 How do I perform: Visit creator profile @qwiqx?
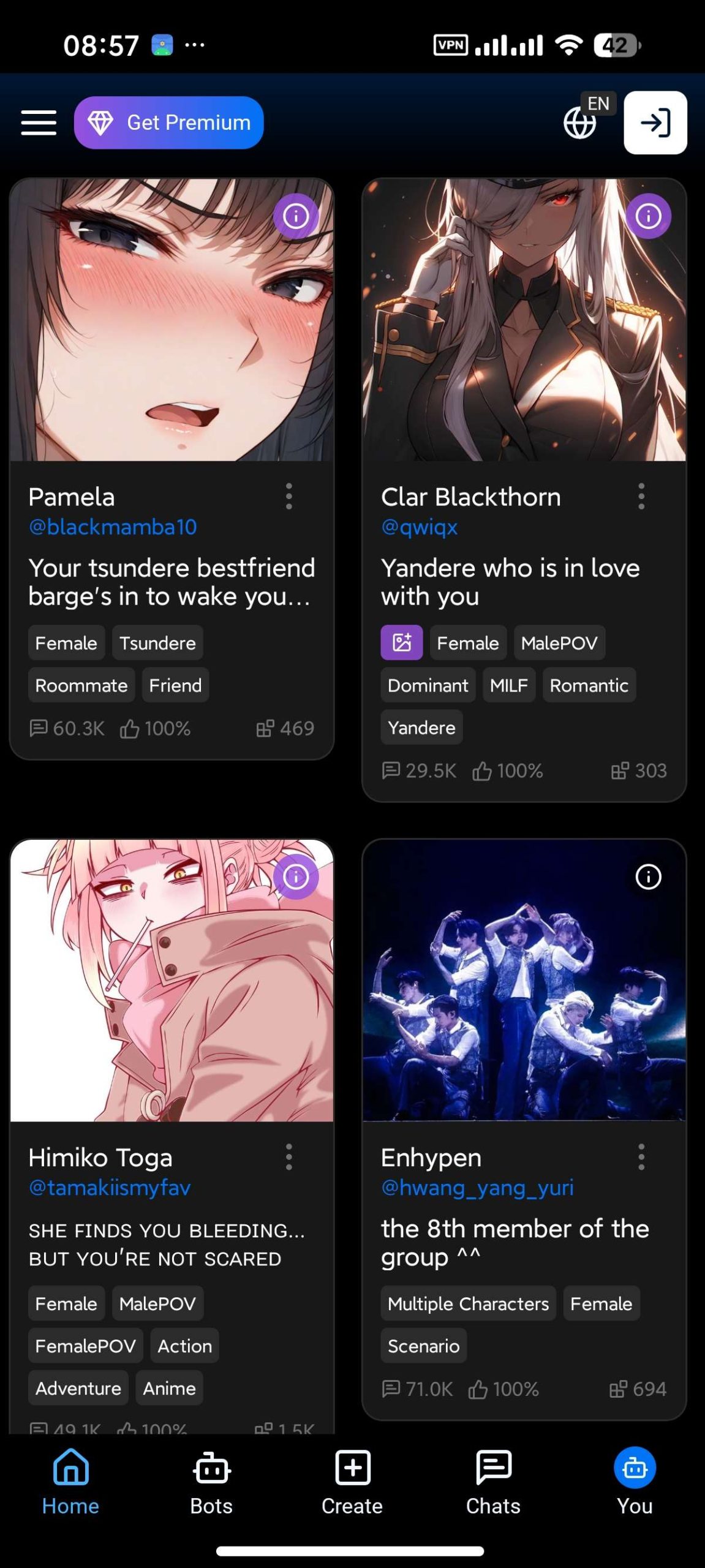pos(420,527)
